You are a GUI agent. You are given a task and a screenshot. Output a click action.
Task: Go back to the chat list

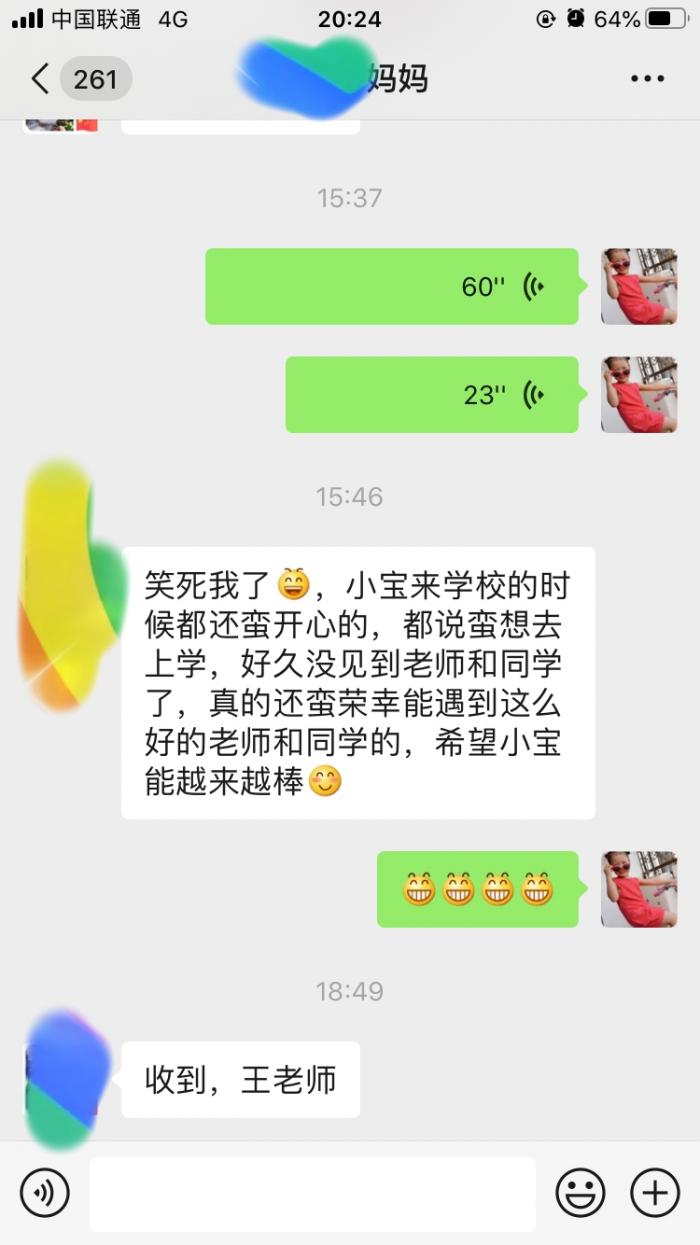point(40,79)
